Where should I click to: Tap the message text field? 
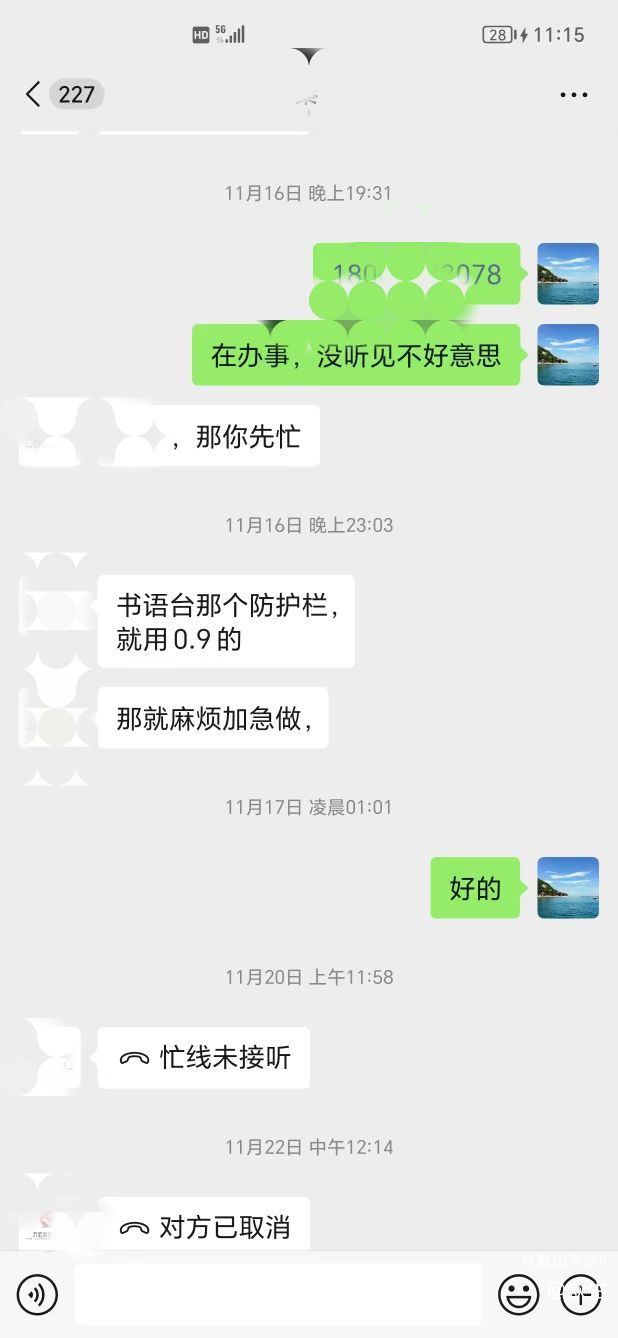tap(277, 1295)
